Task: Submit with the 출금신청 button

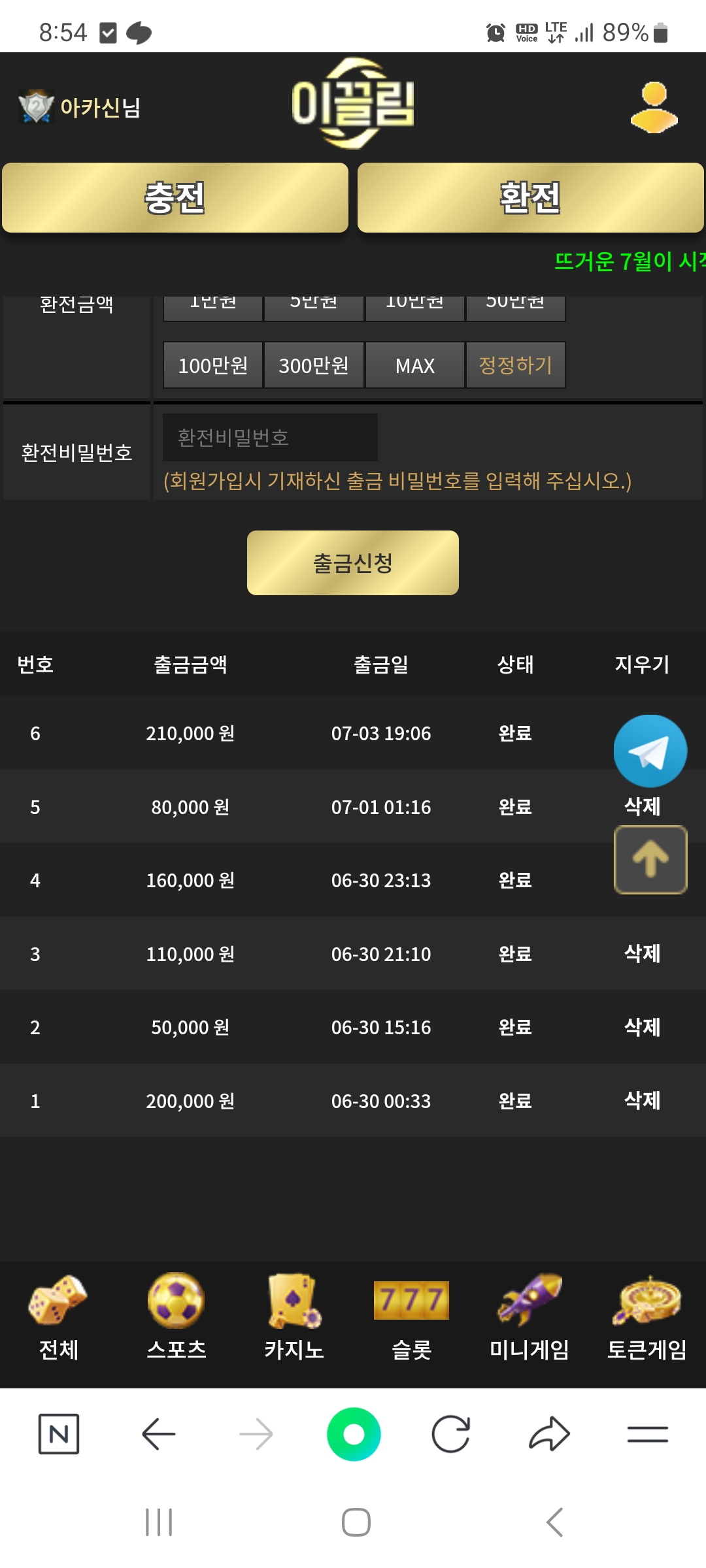Action: (353, 563)
